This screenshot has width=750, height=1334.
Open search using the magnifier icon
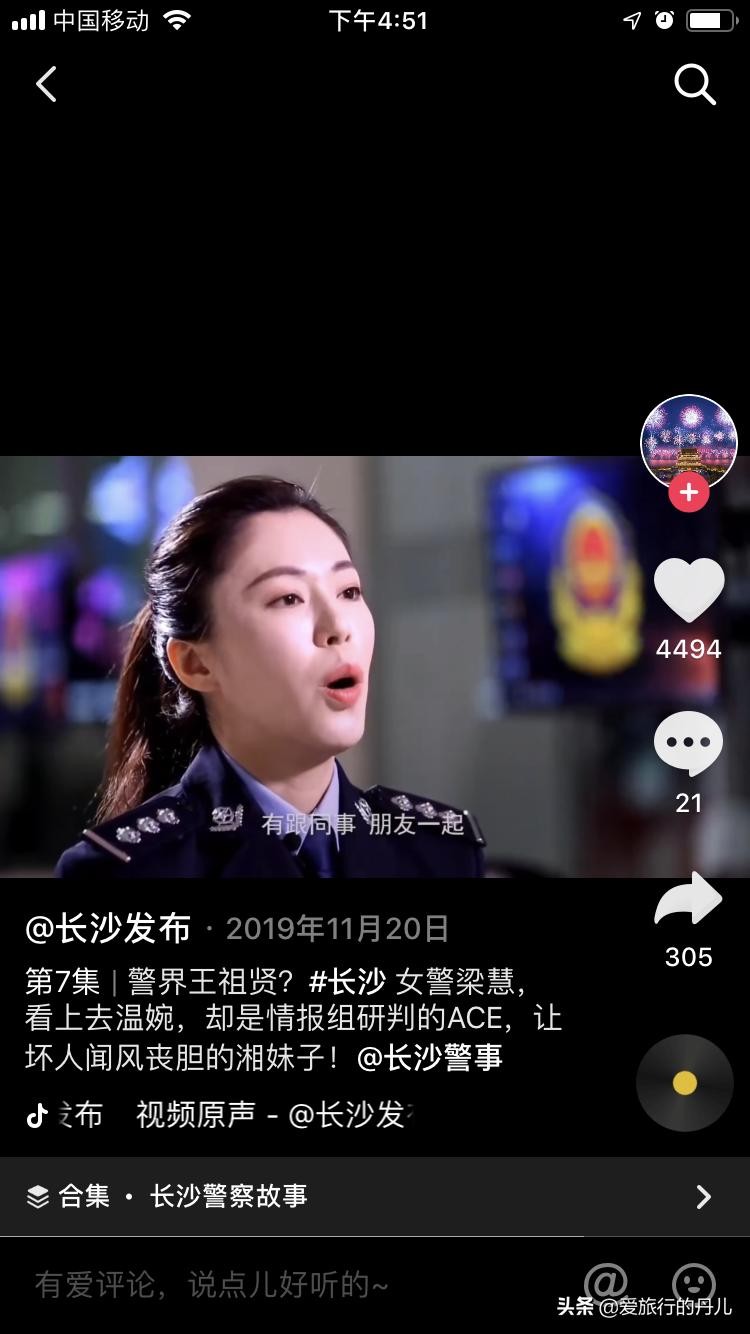click(694, 85)
